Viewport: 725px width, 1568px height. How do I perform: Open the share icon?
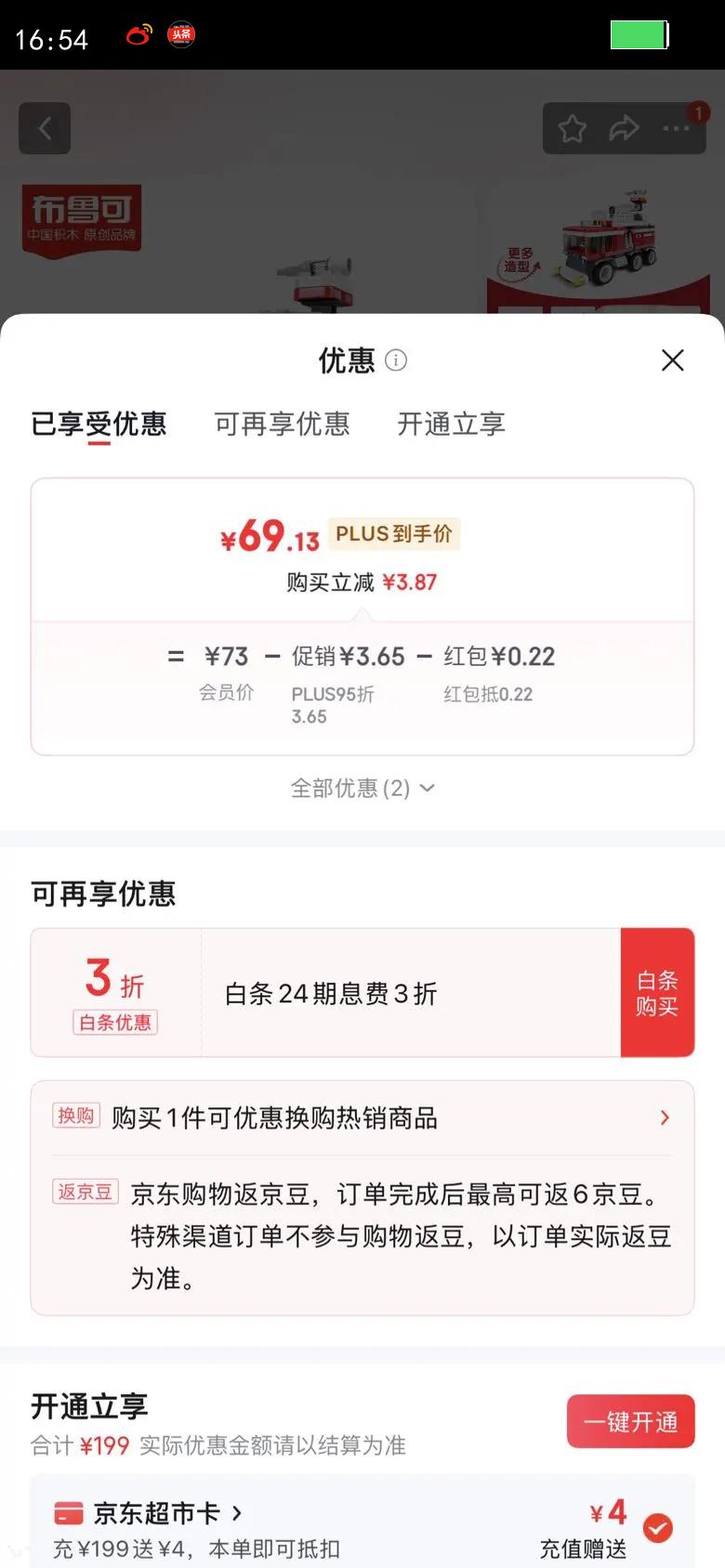[x=624, y=128]
